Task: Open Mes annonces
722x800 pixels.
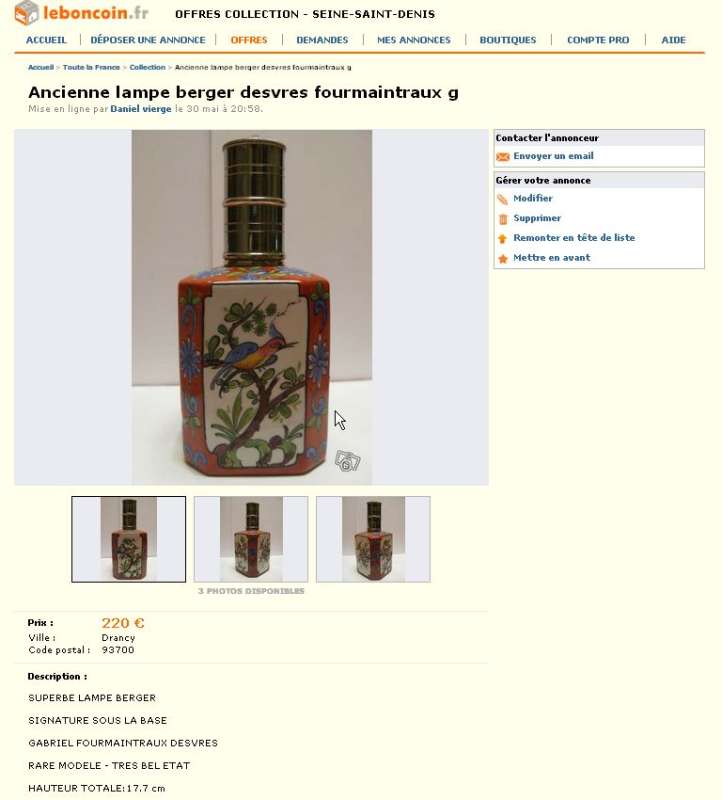Action: [414, 40]
